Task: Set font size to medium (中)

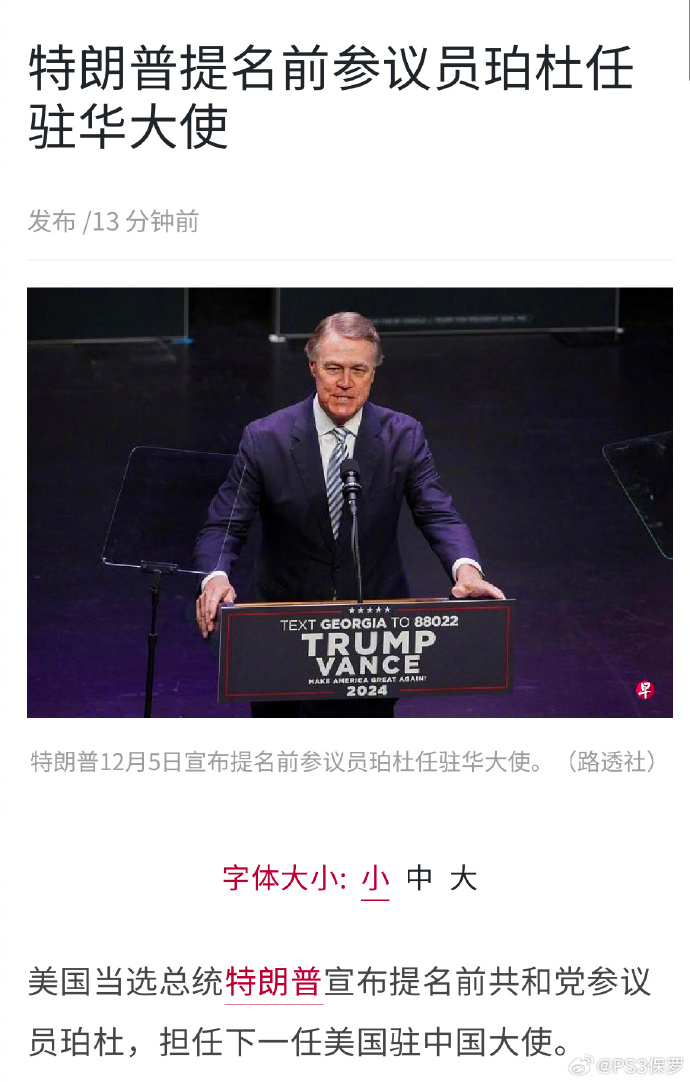Action: point(419,879)
